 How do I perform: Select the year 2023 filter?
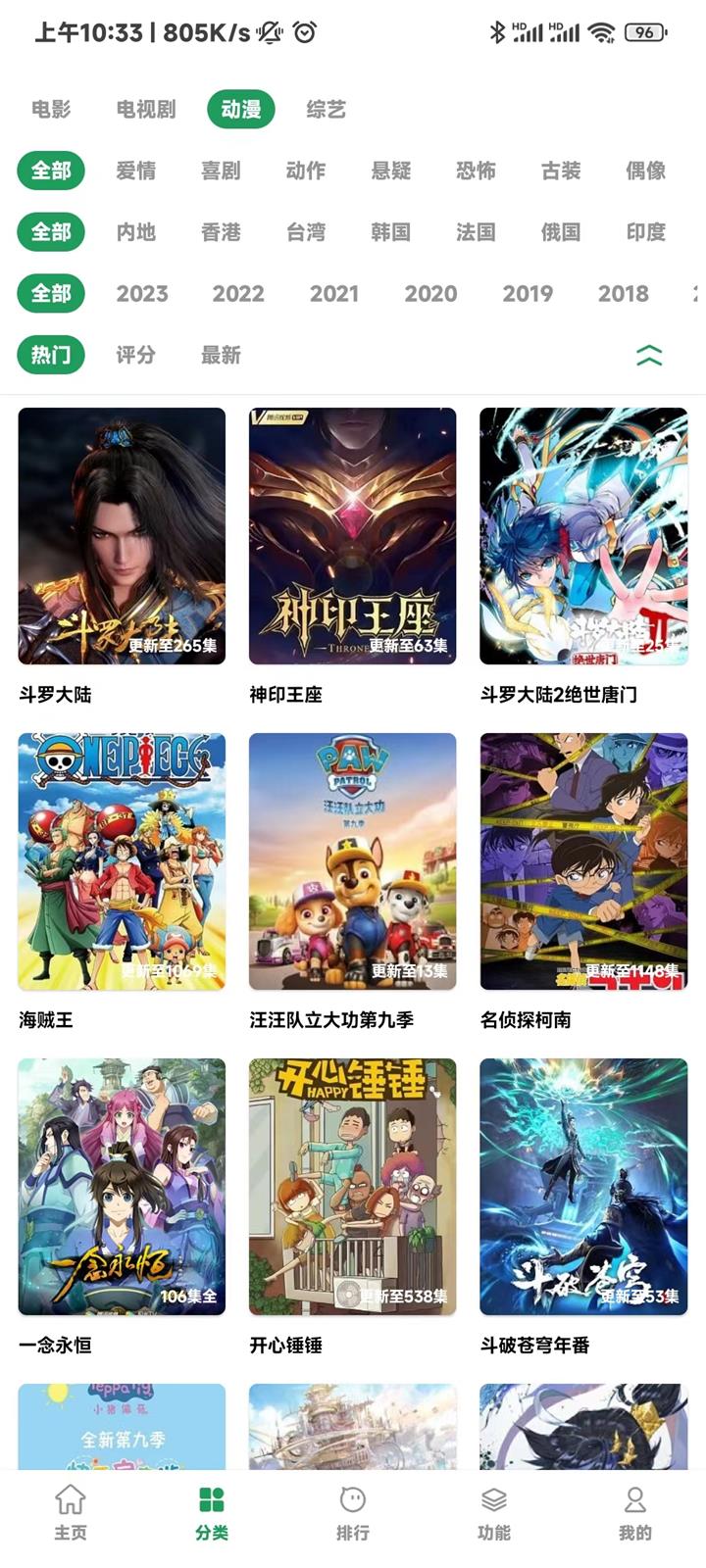point(140,294)
